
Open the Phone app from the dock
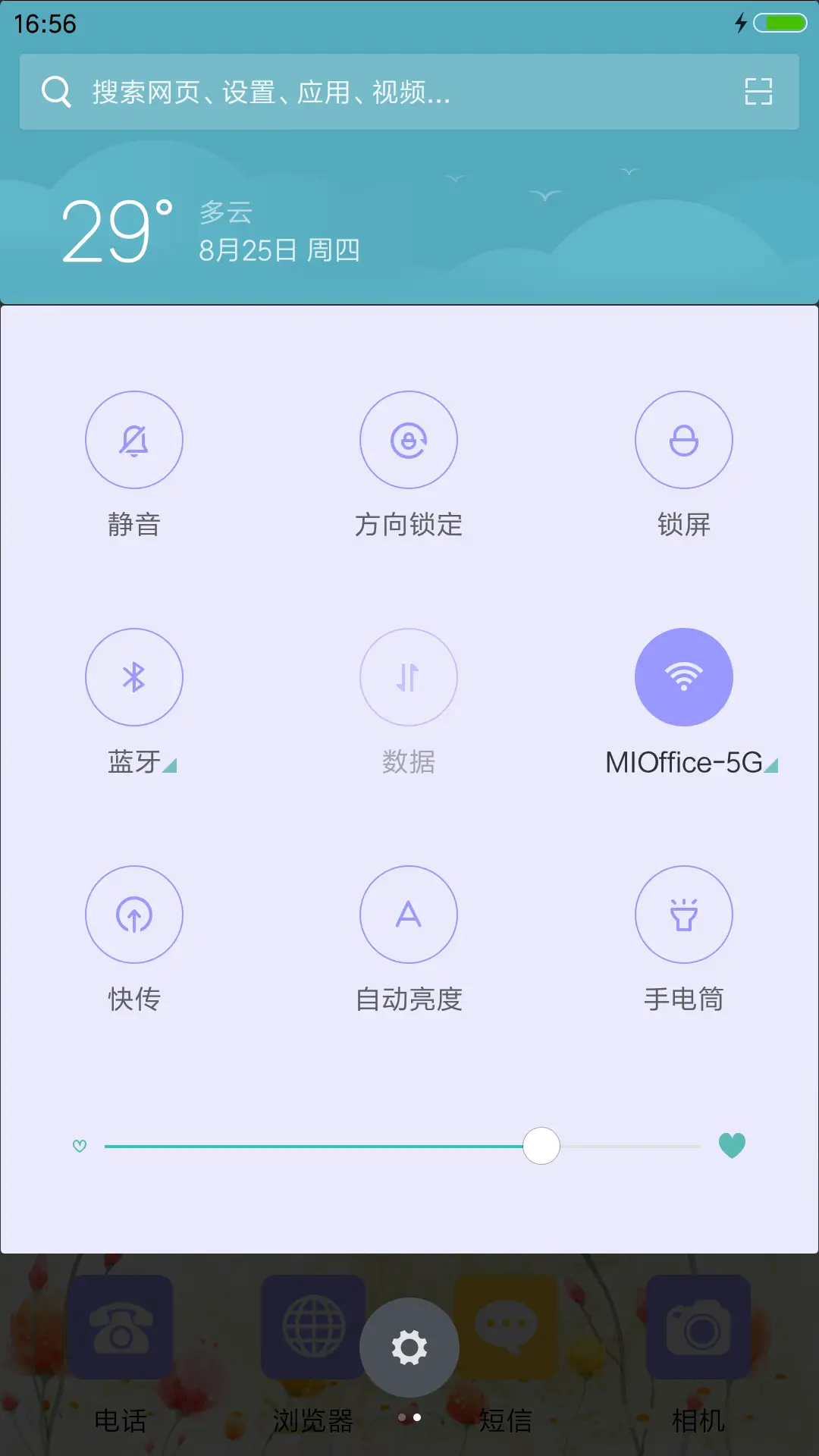click(120, 1327)
